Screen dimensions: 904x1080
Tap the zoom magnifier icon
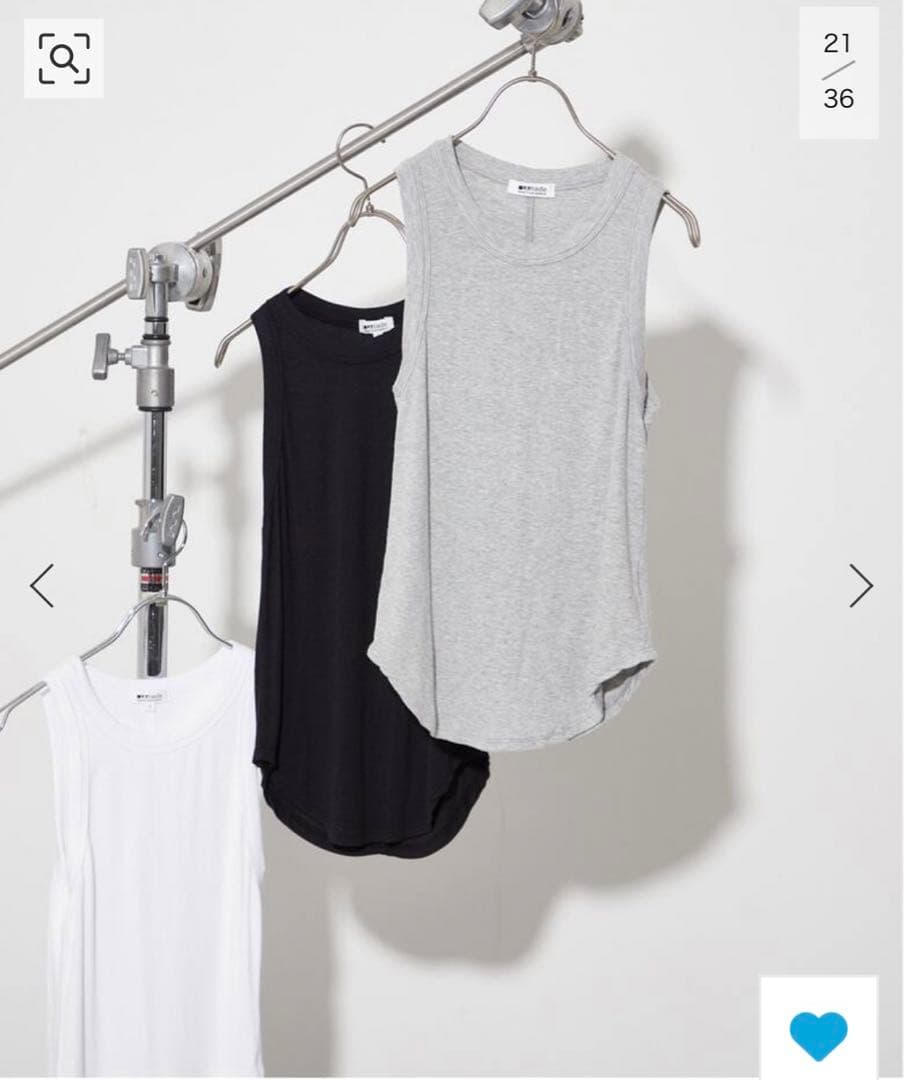64,59
